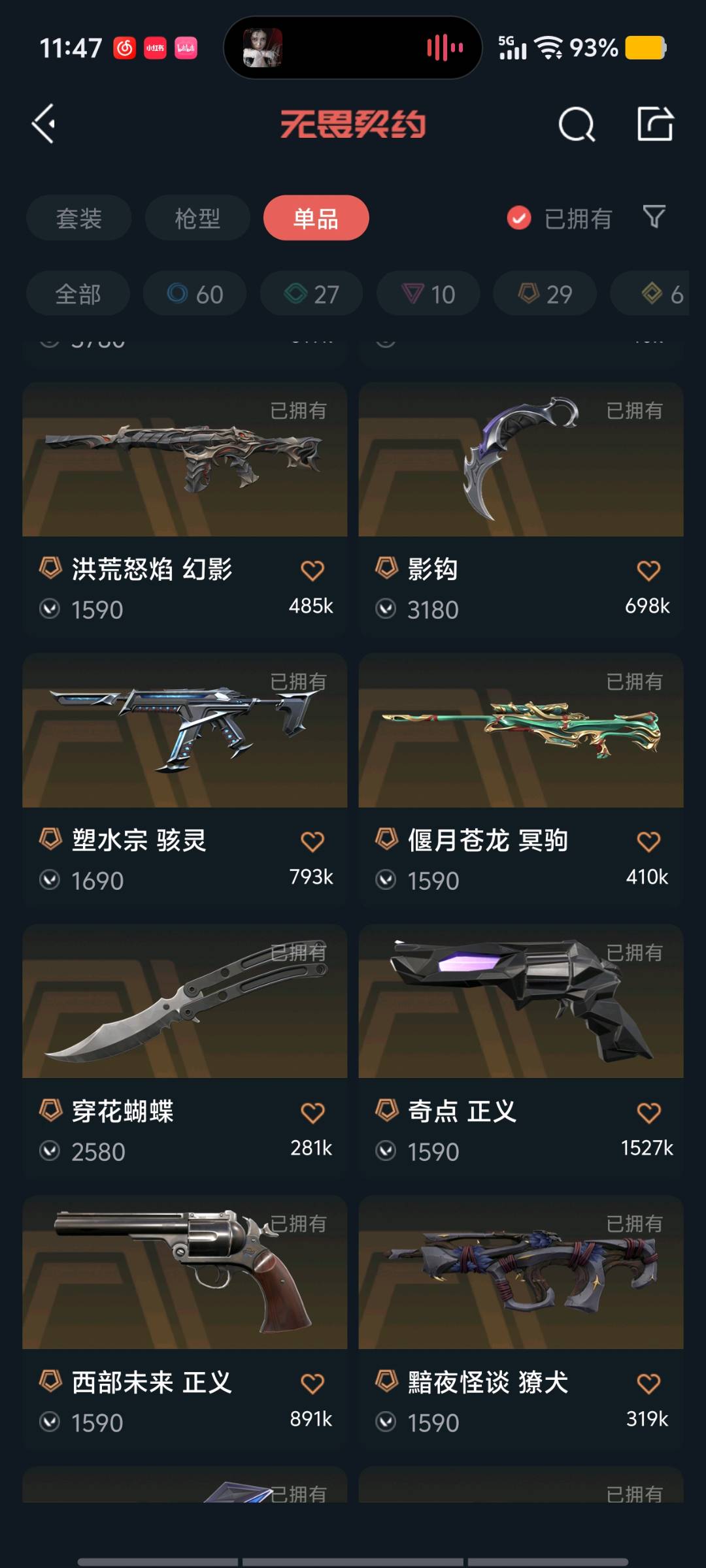The width and height of the screenshot is (706, 1568).
Task: Open the funnel filter icon
Action: tap(654, 217)
